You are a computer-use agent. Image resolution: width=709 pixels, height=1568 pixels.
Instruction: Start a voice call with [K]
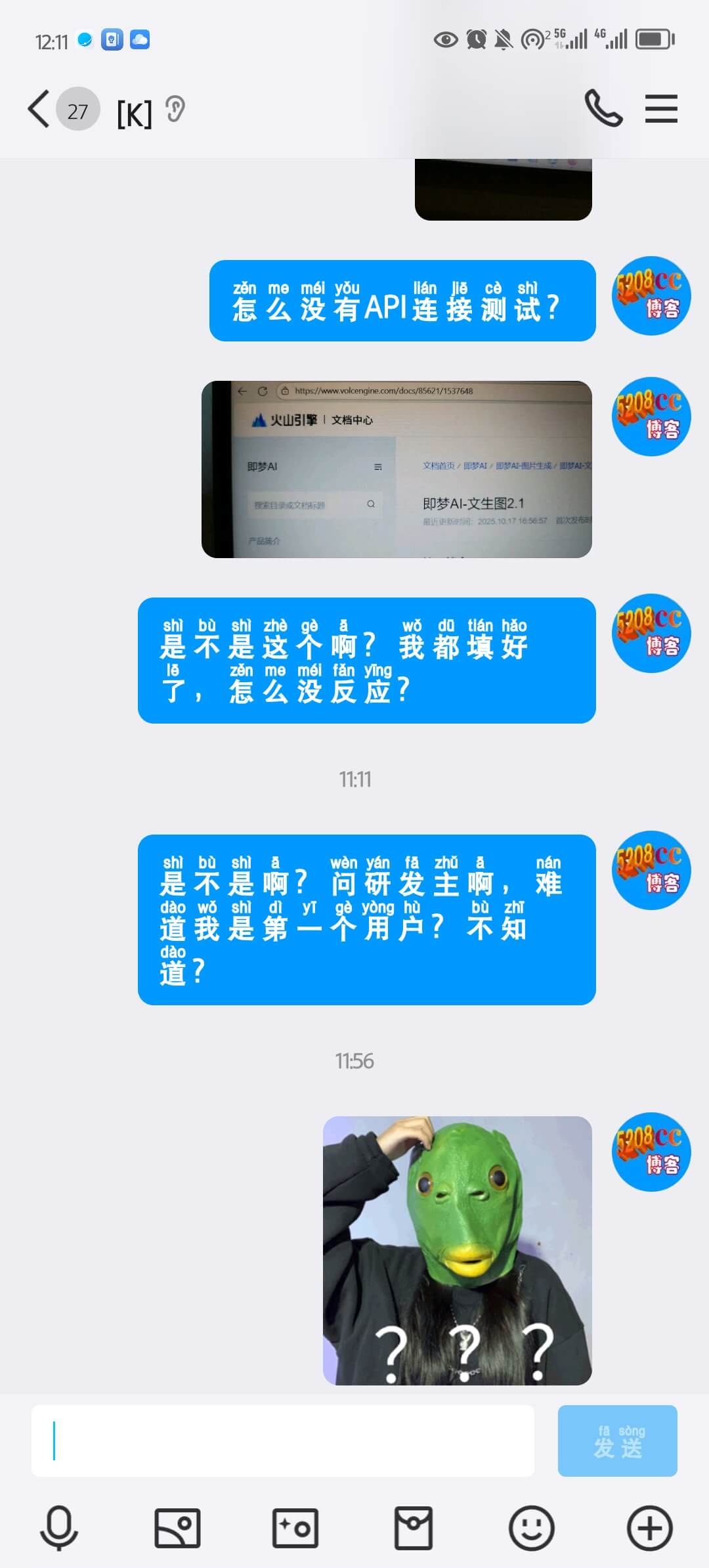point(603,108)
